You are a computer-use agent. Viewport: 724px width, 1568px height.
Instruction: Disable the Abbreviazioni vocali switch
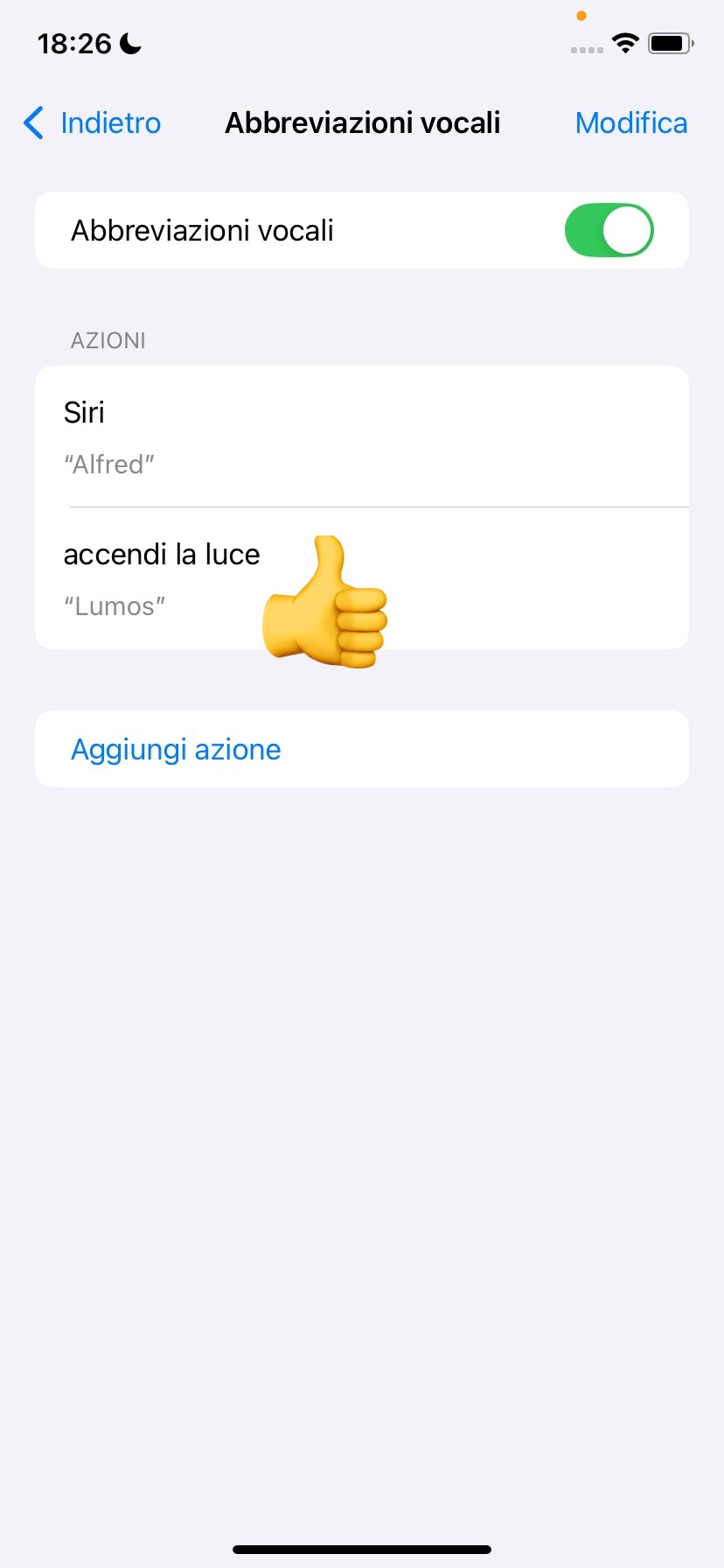tap(609, 231)
